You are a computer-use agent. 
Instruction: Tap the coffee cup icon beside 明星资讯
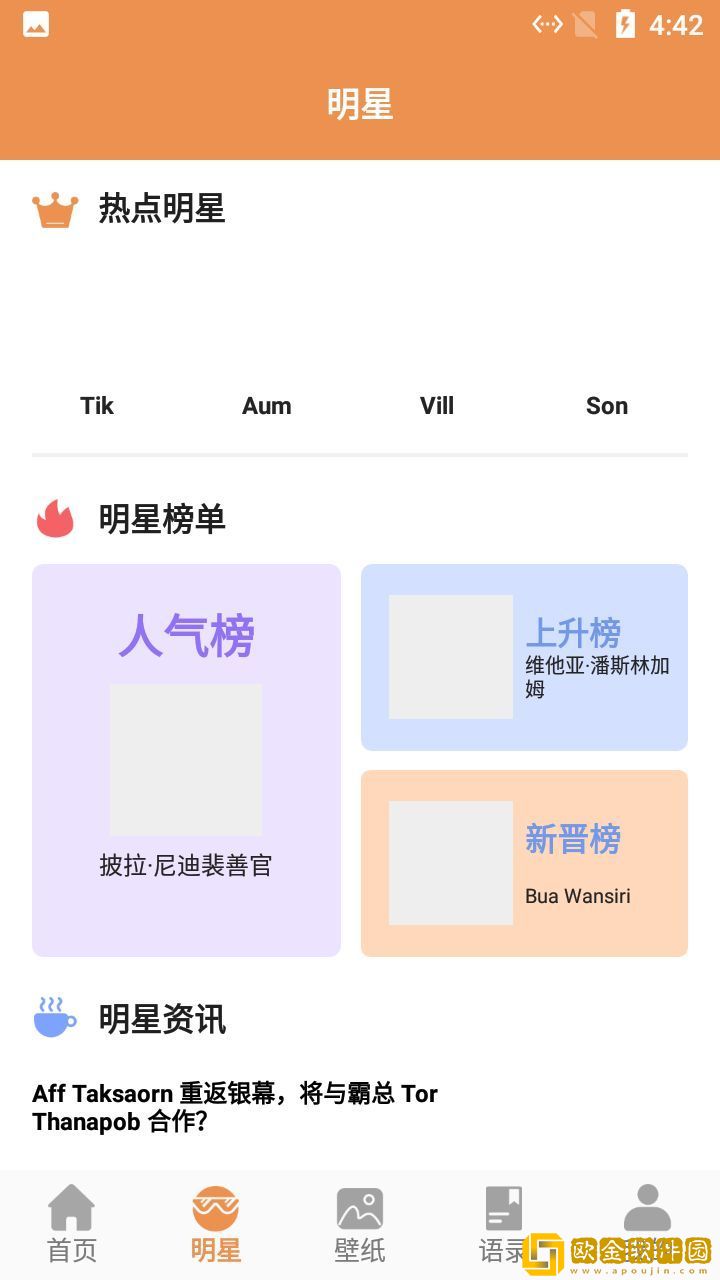point(54,1019)
